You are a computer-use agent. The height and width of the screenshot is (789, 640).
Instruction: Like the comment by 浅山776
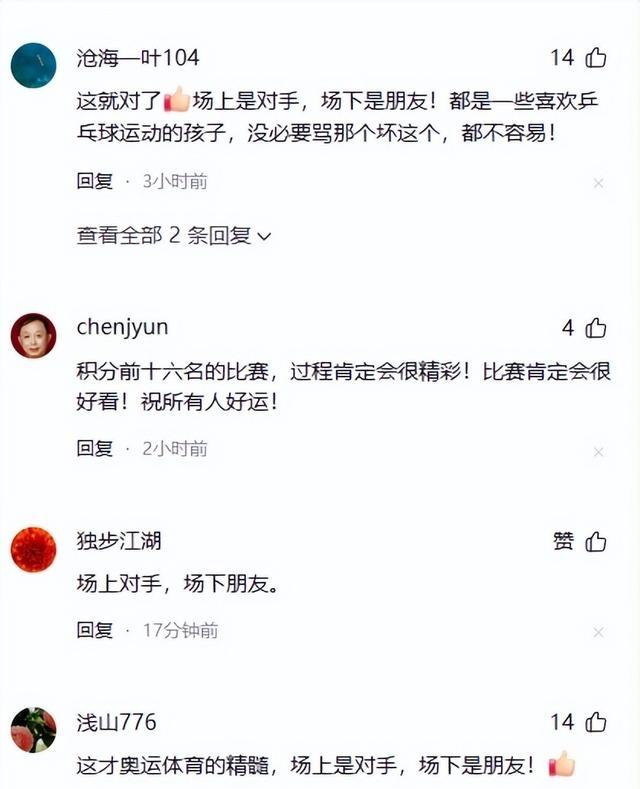pos(596,722)
